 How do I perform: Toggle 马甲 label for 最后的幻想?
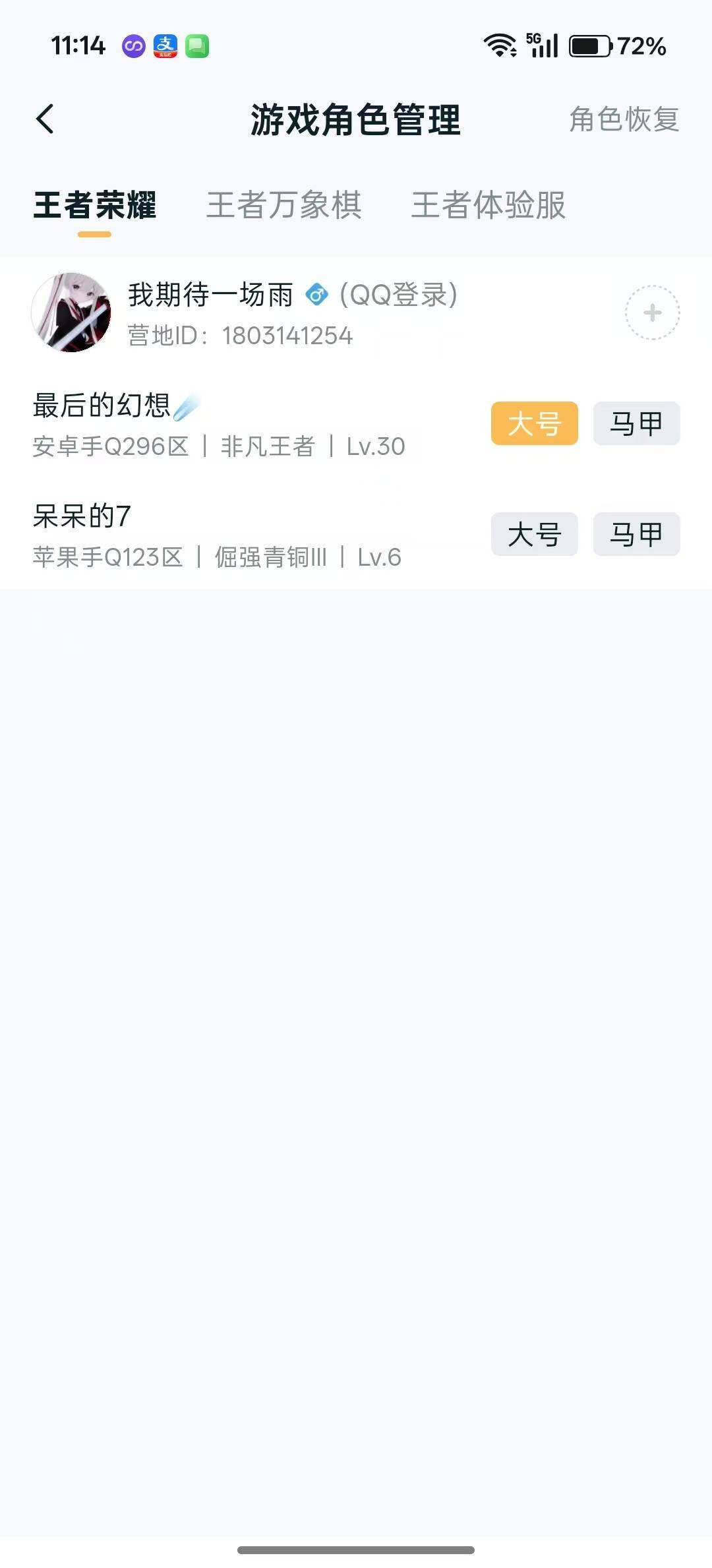[x=636, y=423]
